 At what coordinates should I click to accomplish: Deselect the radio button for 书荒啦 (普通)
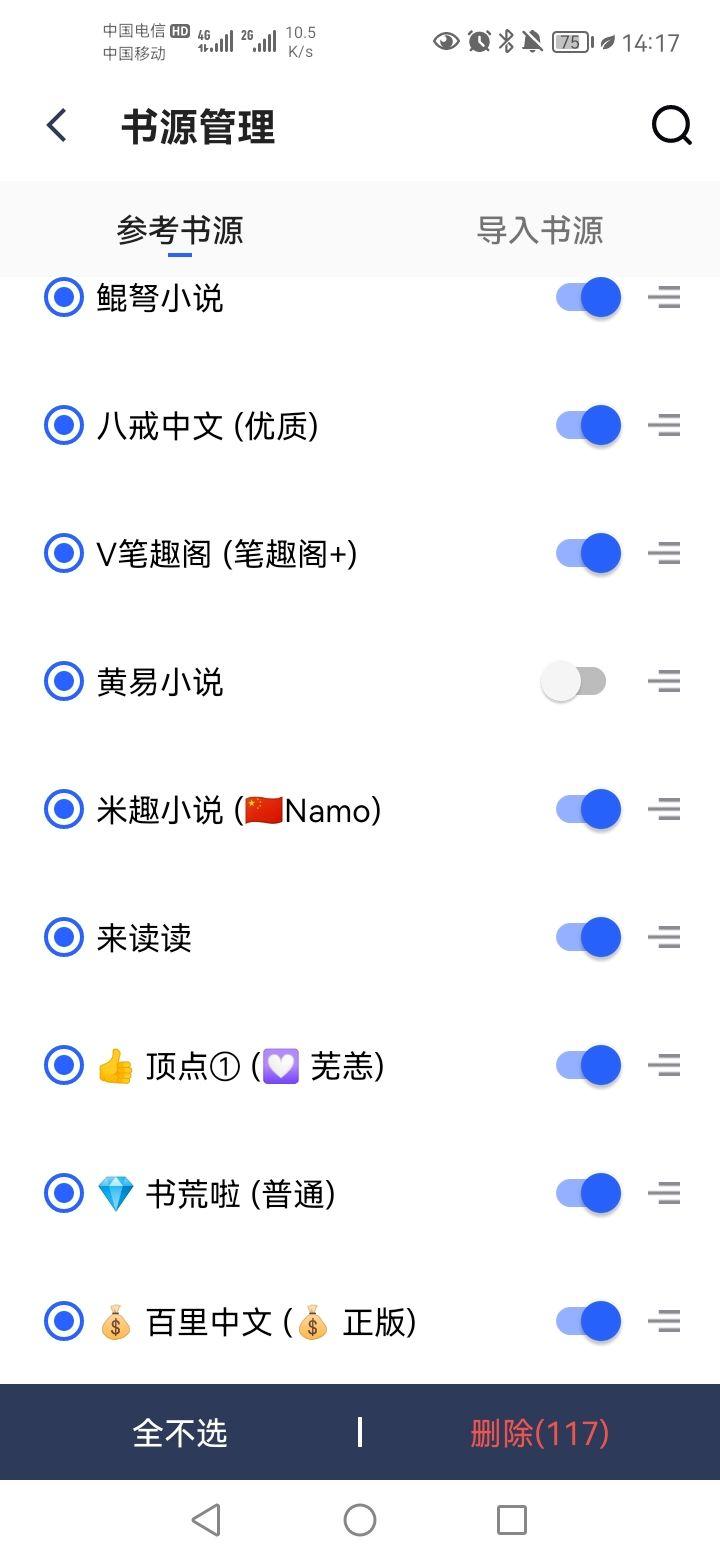(62, 1193)
